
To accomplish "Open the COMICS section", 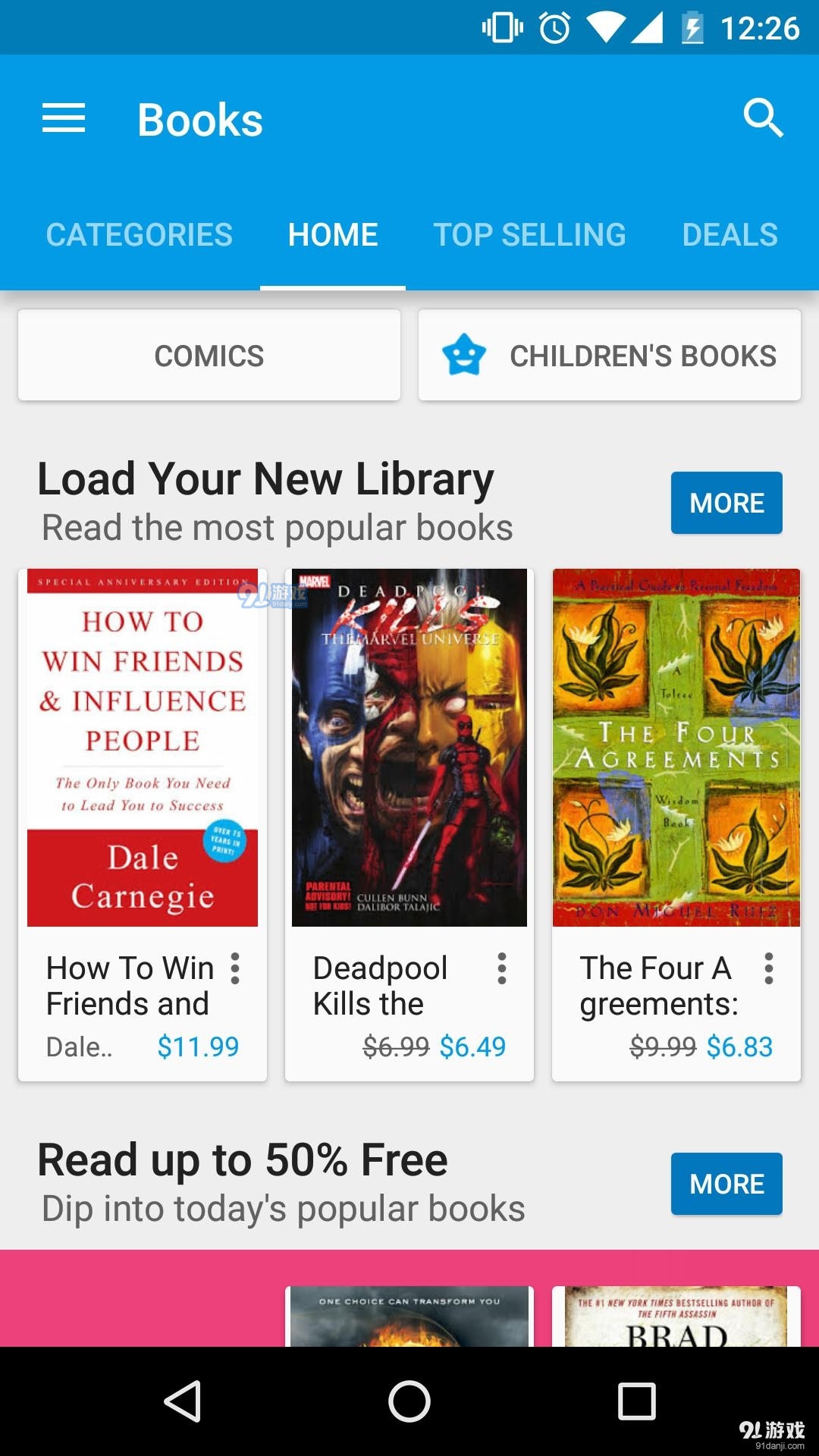I will tap(209, 354).
